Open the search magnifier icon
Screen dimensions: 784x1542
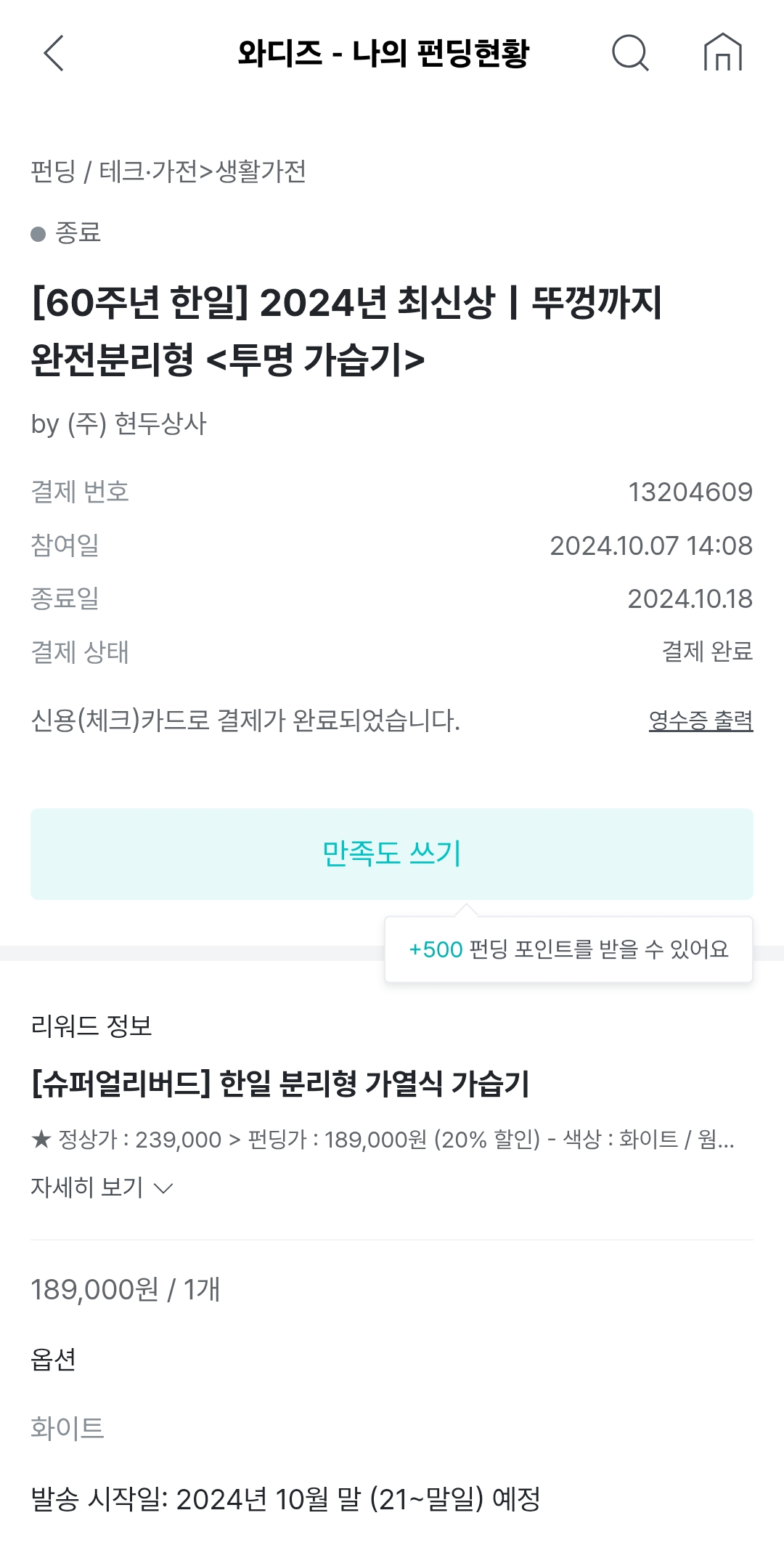pyautogui.click(x=629, y=53)
